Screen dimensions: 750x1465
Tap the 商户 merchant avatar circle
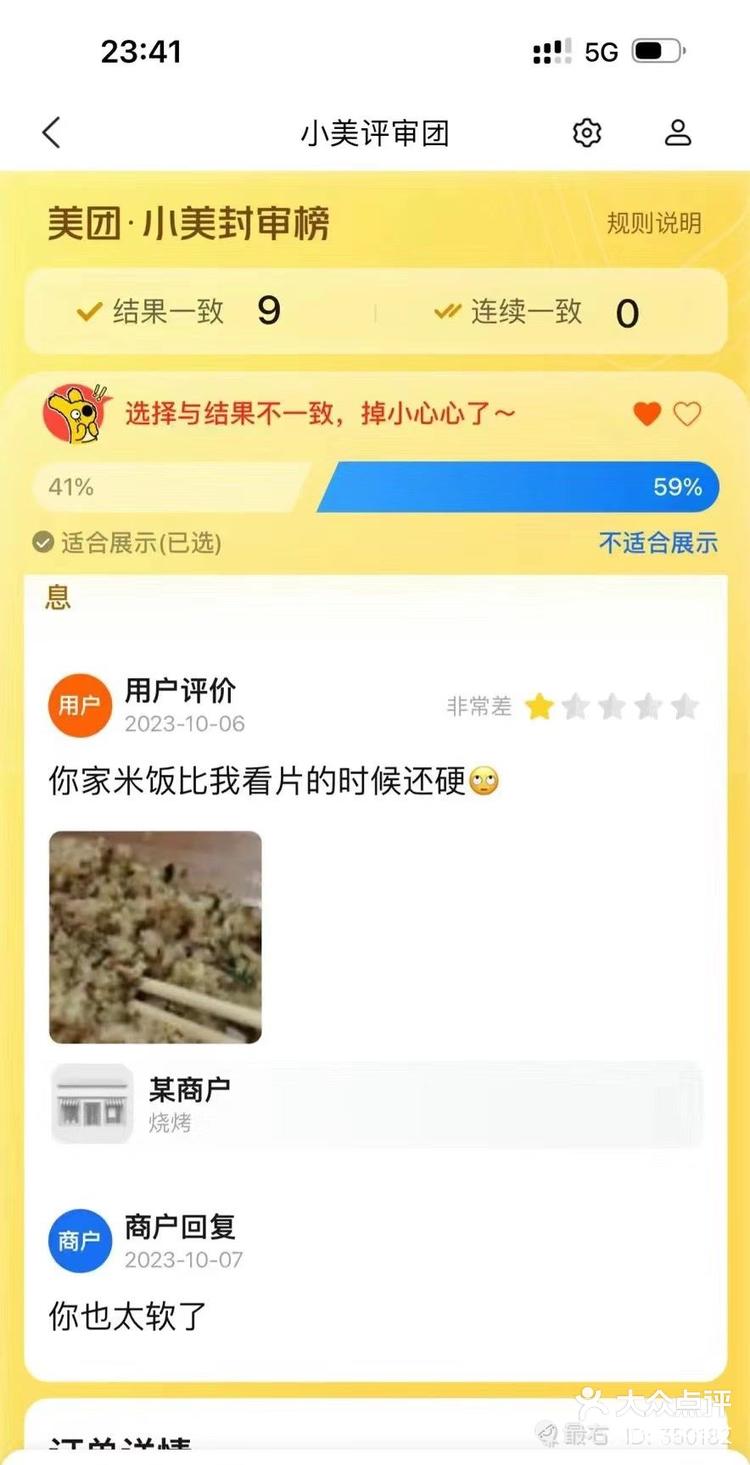point(79,1241)
